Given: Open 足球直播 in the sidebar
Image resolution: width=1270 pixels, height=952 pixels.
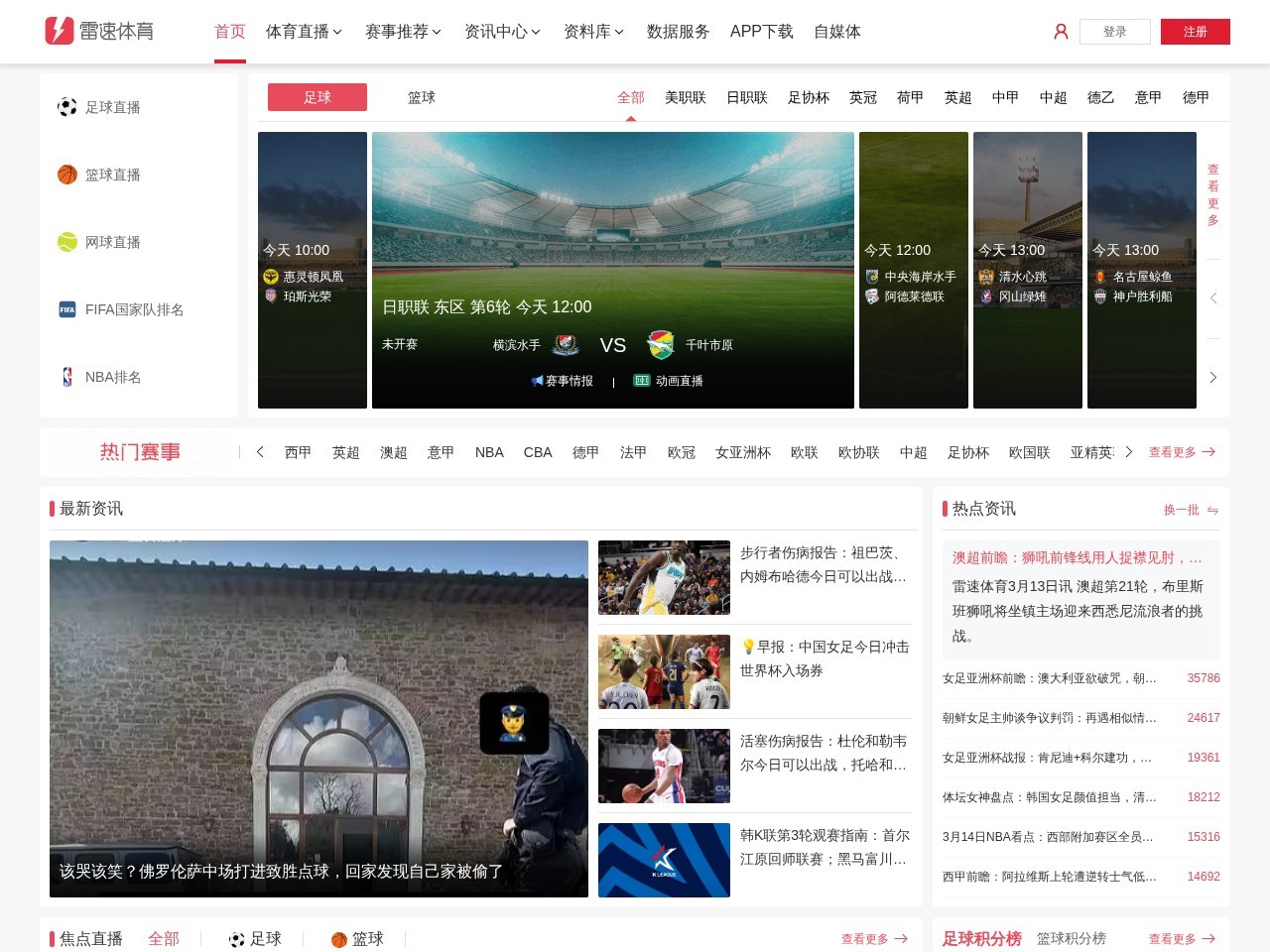Looking at the screenshot, I should (x=112, y=107).
